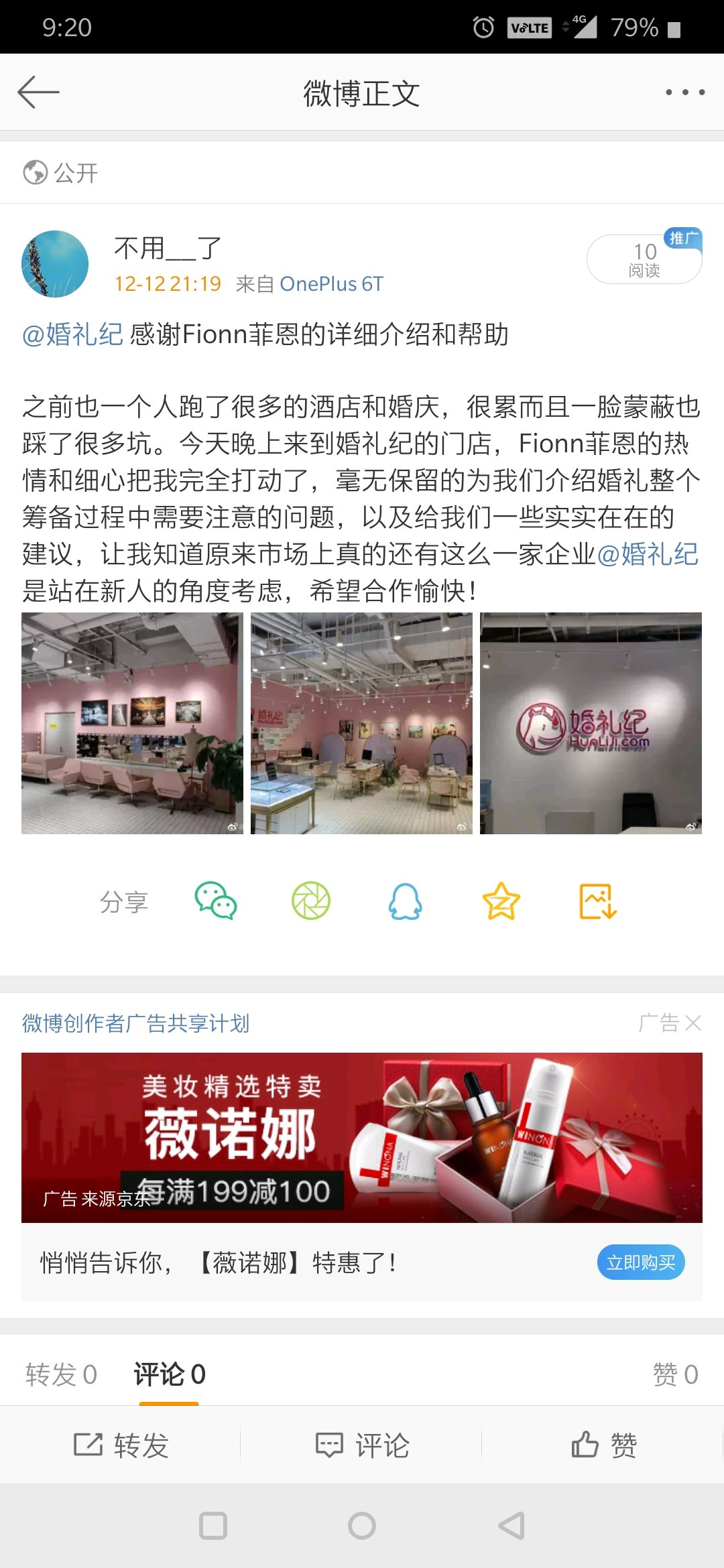The image size is (724, 1568).
Task: Go back using the top-left arrow
Action: click(x=38, y=92)
